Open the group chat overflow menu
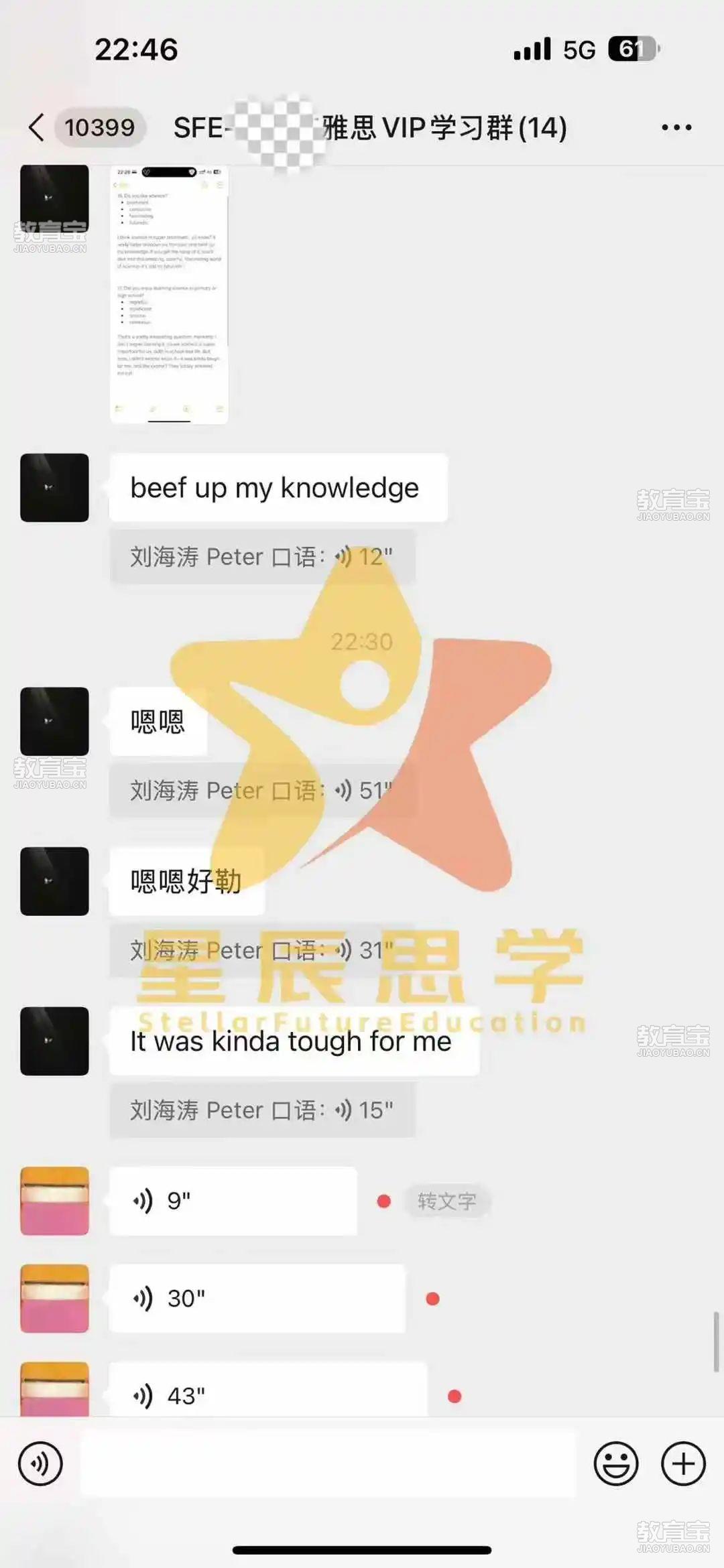This screenshot has height=1568, width=724. [x=676, y=127]
